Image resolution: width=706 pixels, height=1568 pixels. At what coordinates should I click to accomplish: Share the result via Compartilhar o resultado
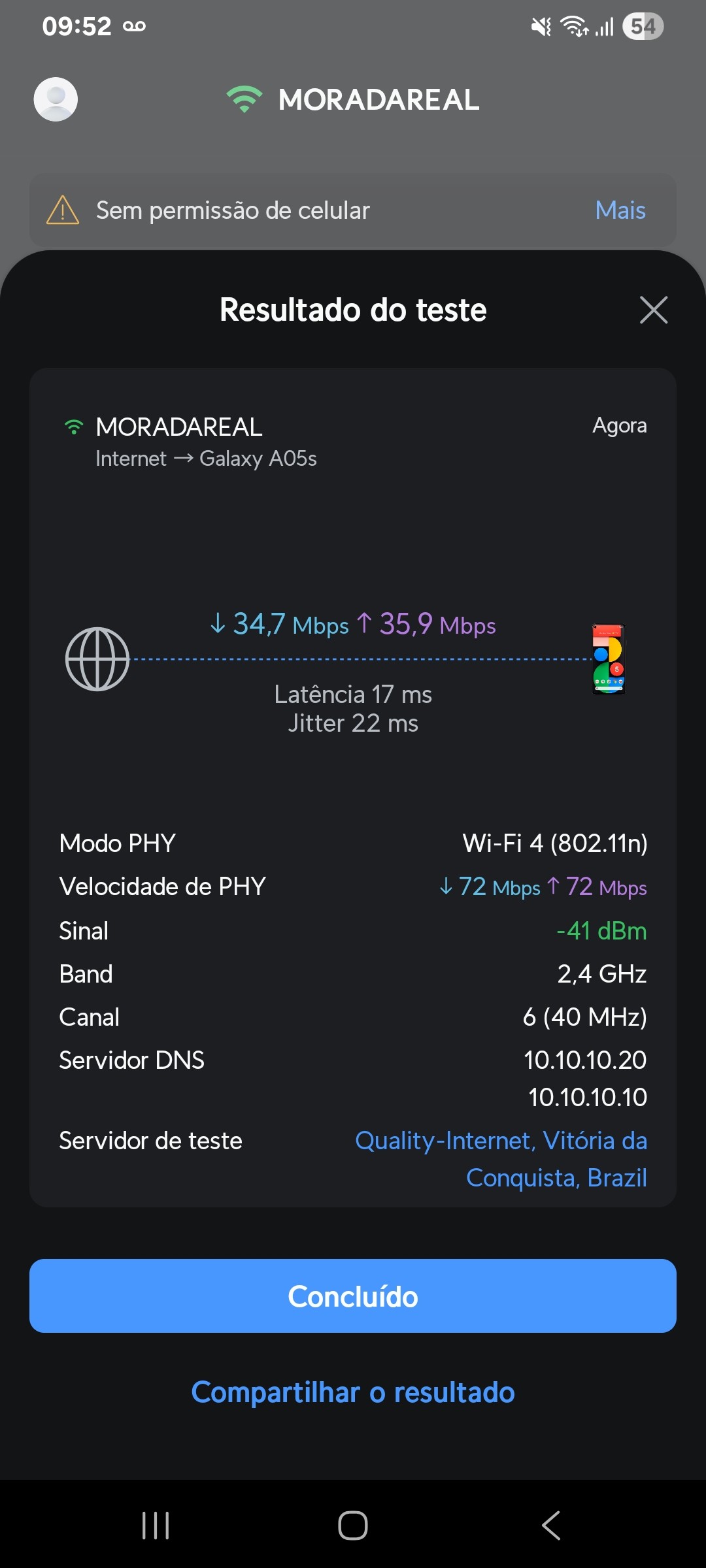pyautogui.click(x=353, y=1392)
